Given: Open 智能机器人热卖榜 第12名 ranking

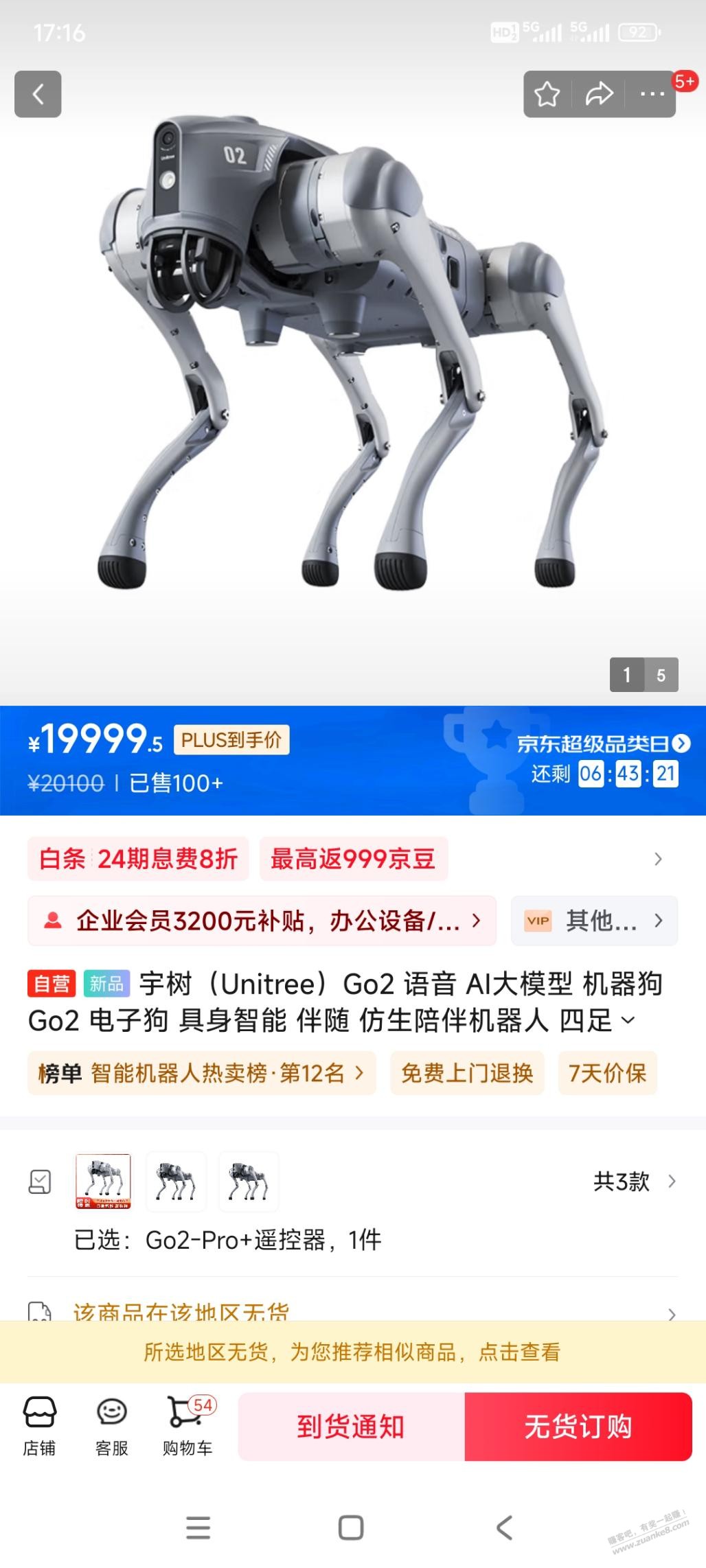Looking at the screenshot, I should [x=201, y=1073].
